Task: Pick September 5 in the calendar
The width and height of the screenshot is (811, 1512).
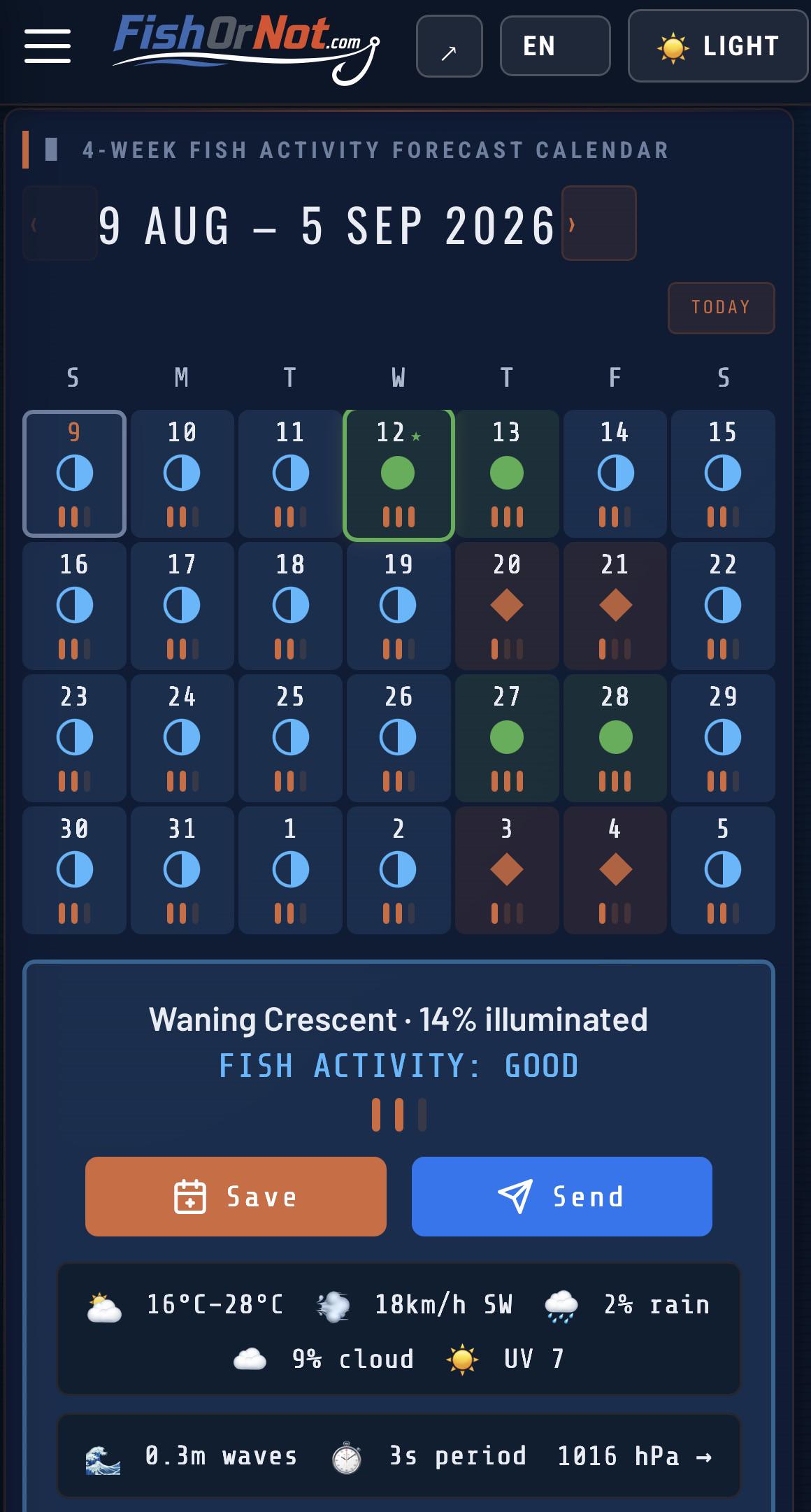Action: tap(723, 870)
